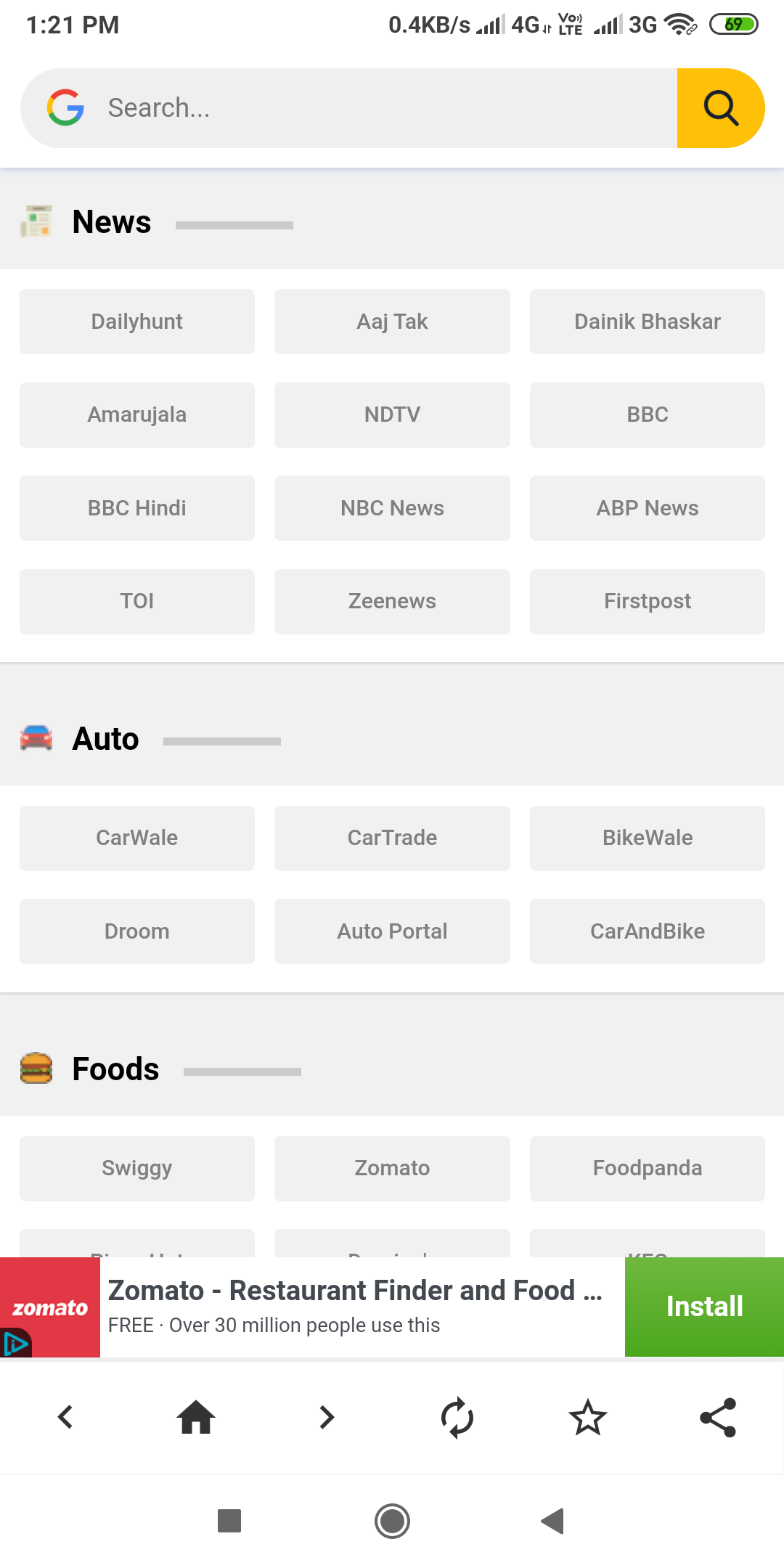
Task: Install the Zomato app from the ad
Action: point(703,1306)
